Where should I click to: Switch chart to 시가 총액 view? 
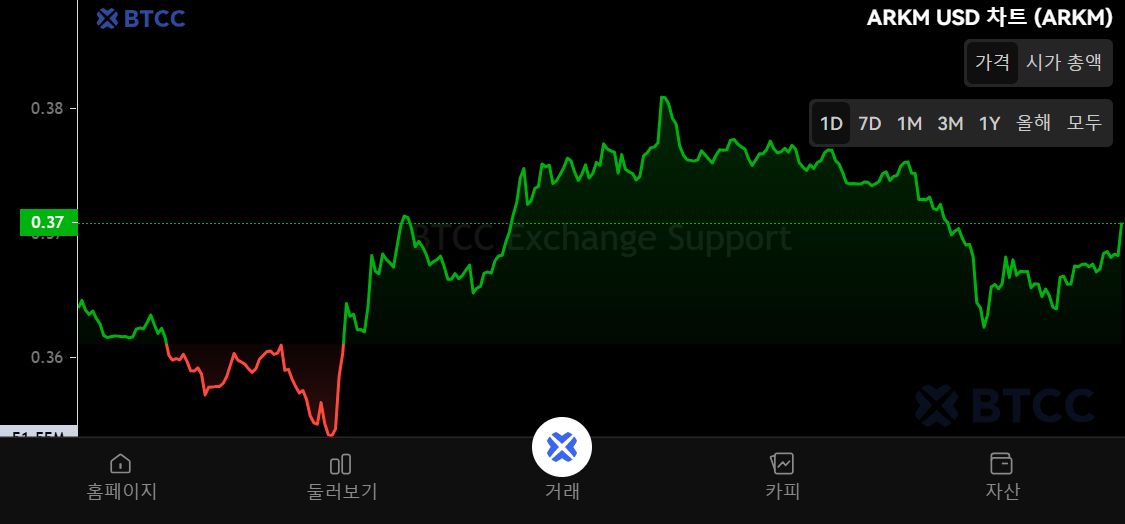point(1064,62)
